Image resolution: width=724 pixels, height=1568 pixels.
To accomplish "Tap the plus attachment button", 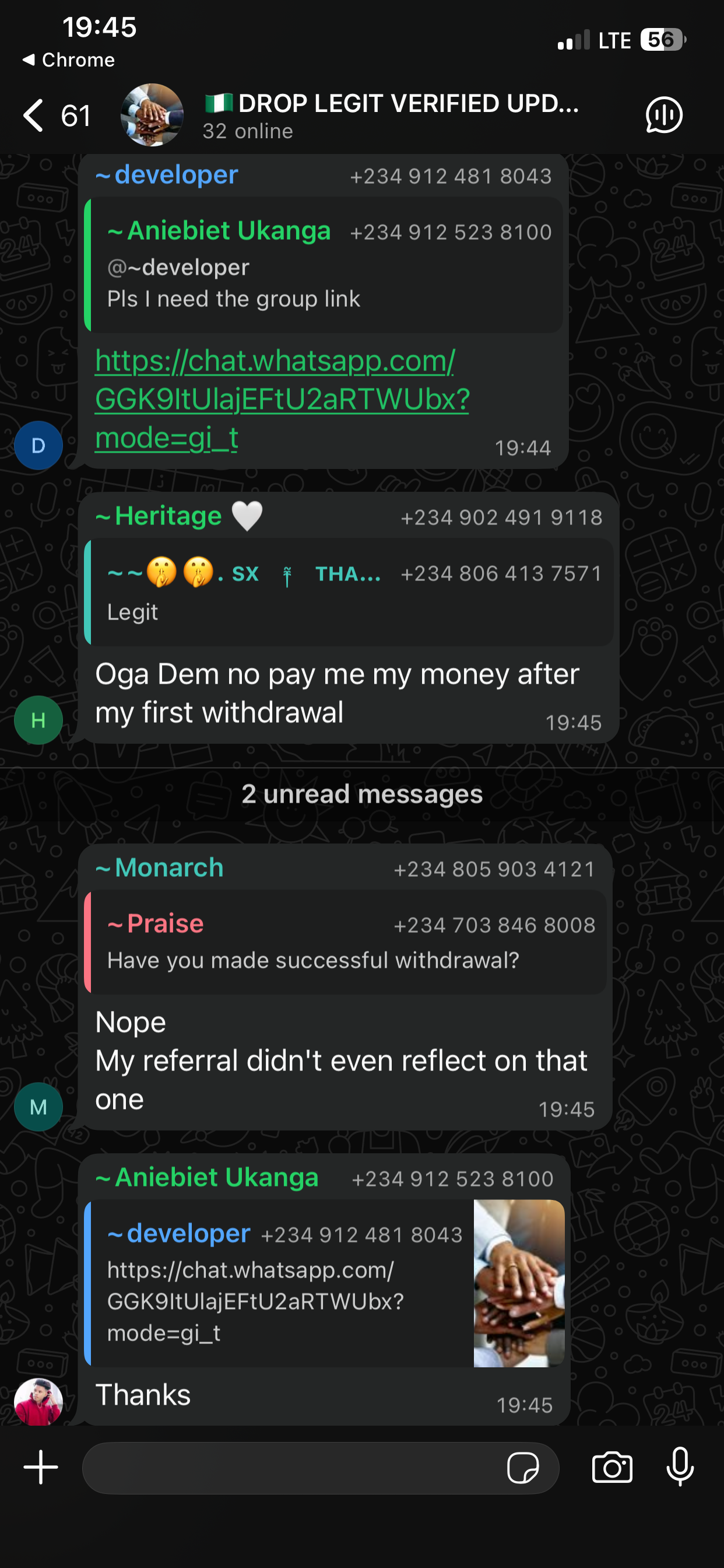I will point(41,1467).
